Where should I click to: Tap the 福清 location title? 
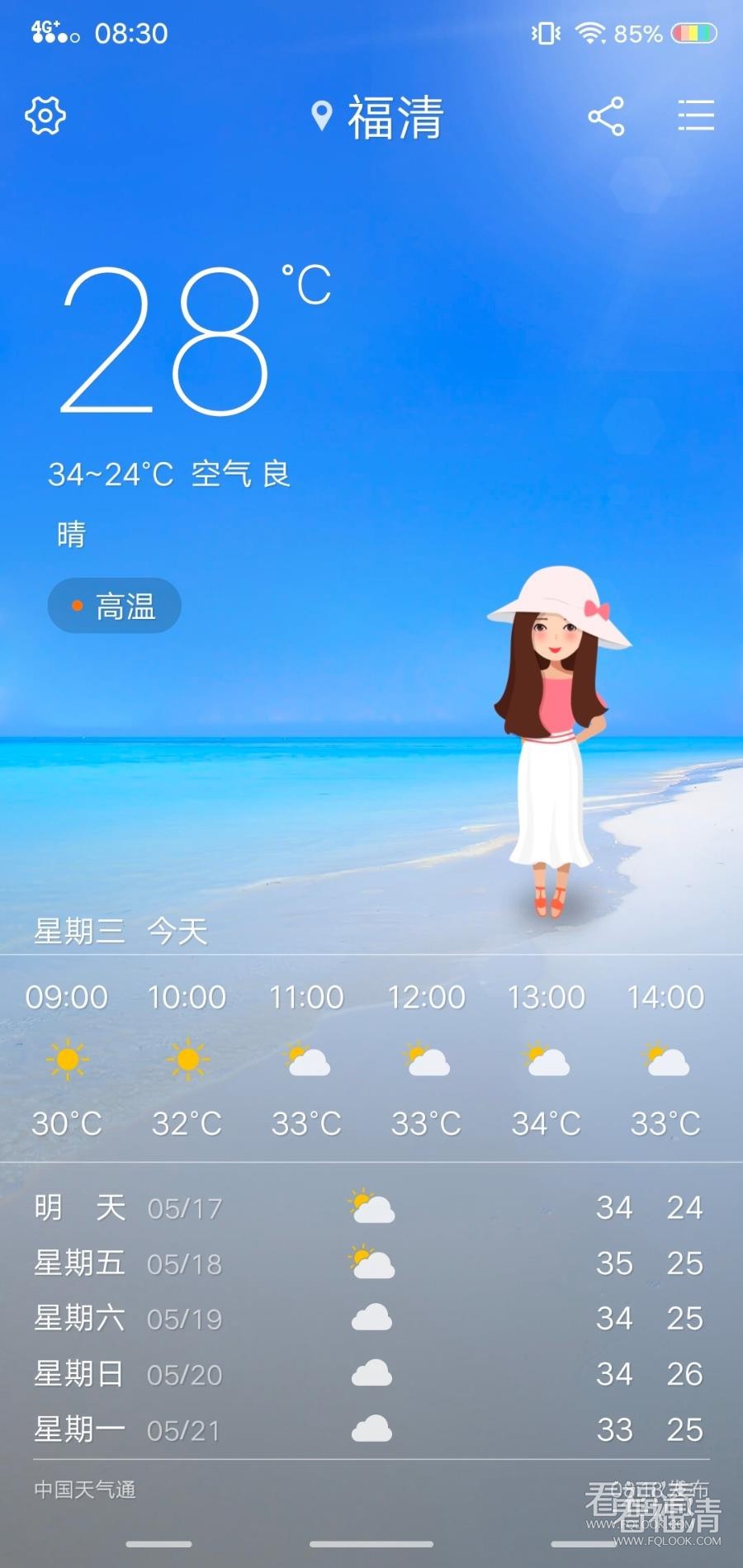[380, 117]
